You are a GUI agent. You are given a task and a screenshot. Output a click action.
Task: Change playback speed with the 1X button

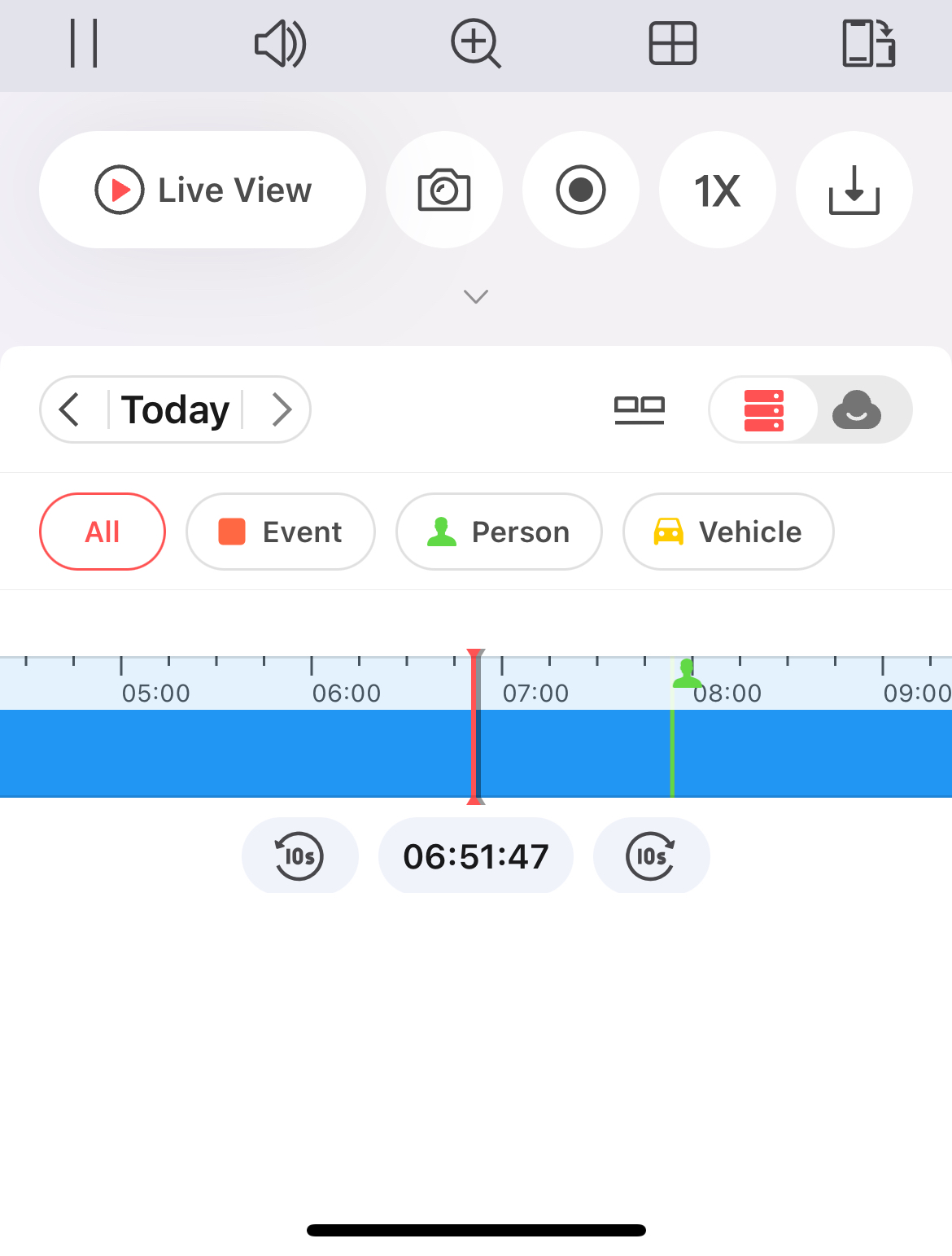click(x=717, y=189)
